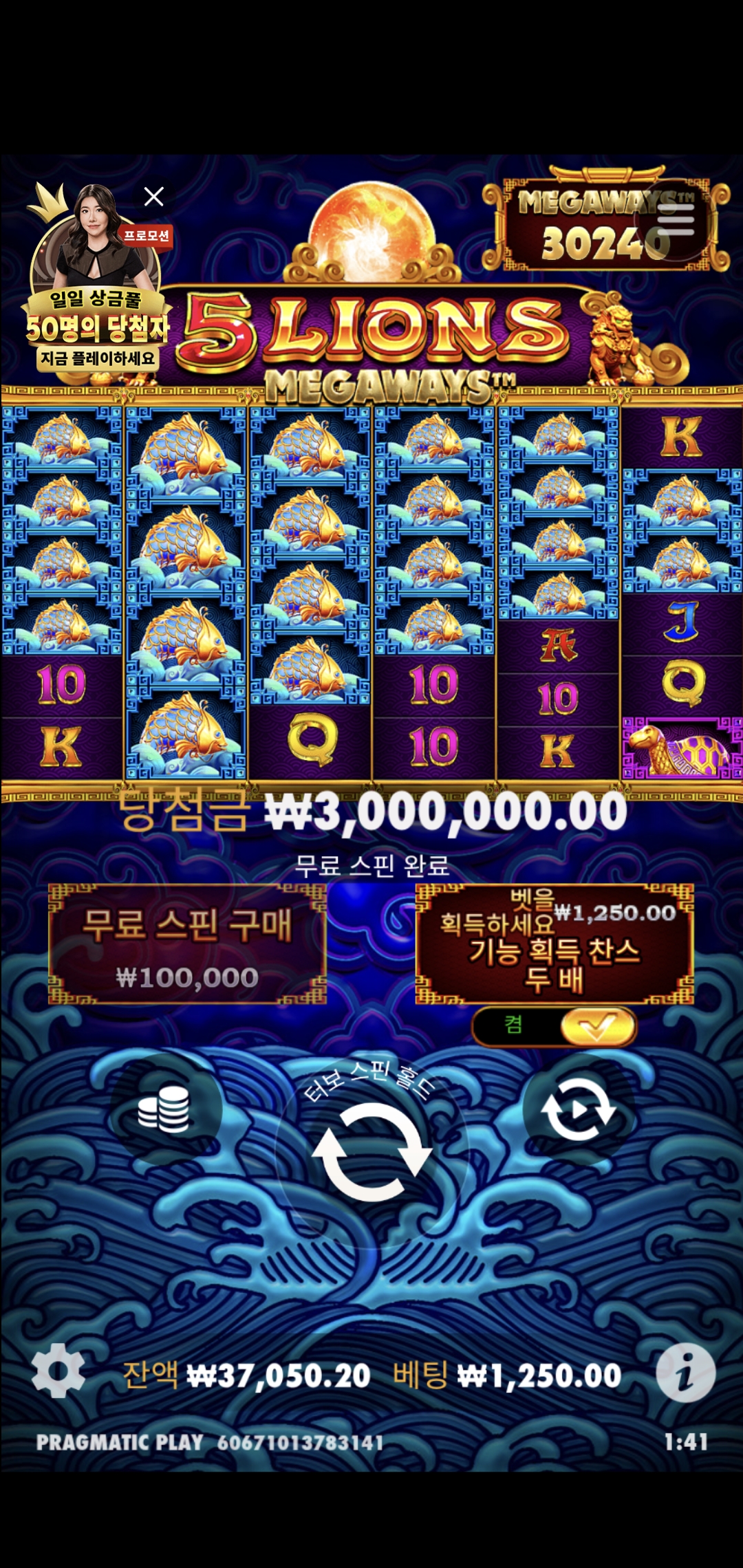Spin the reels
Viewport: 743px width, 1568px height.
pyautogui.click(x=371, y=1152)
